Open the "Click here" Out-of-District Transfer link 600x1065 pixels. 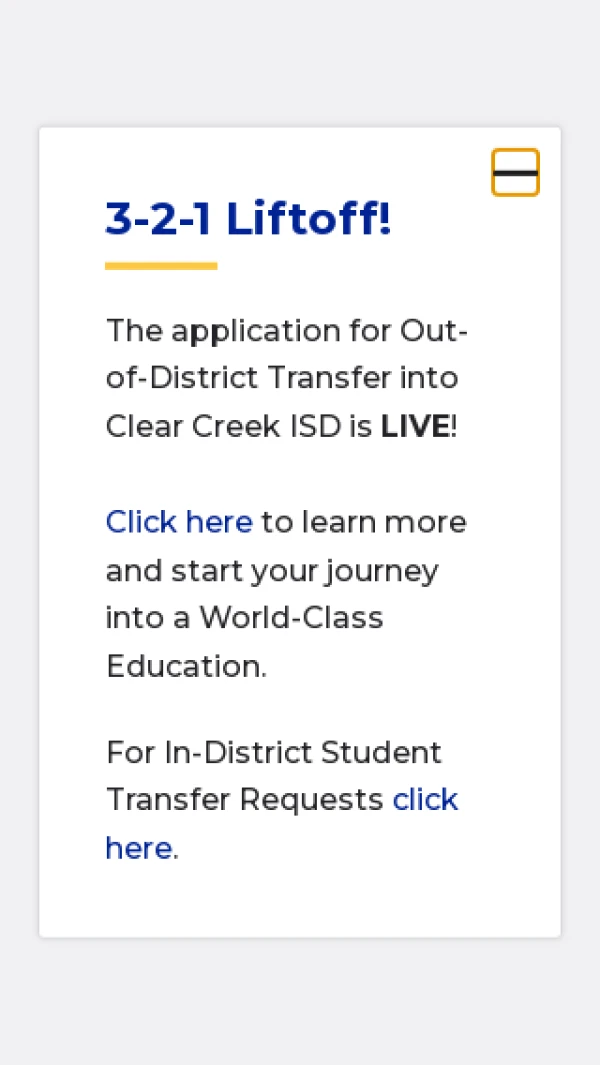pos(179,522)
